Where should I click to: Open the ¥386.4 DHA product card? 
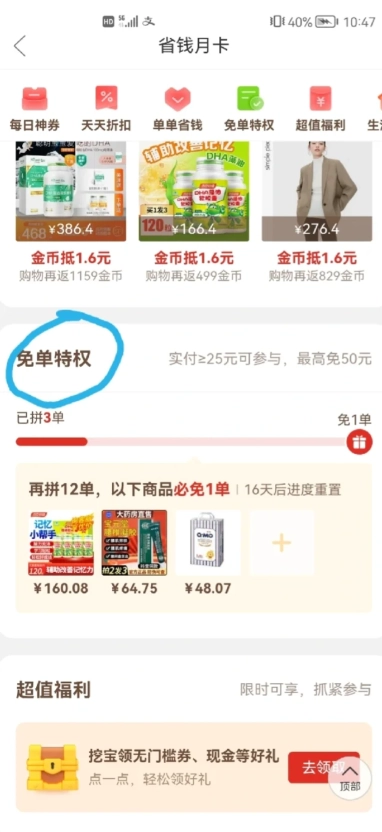71,212
